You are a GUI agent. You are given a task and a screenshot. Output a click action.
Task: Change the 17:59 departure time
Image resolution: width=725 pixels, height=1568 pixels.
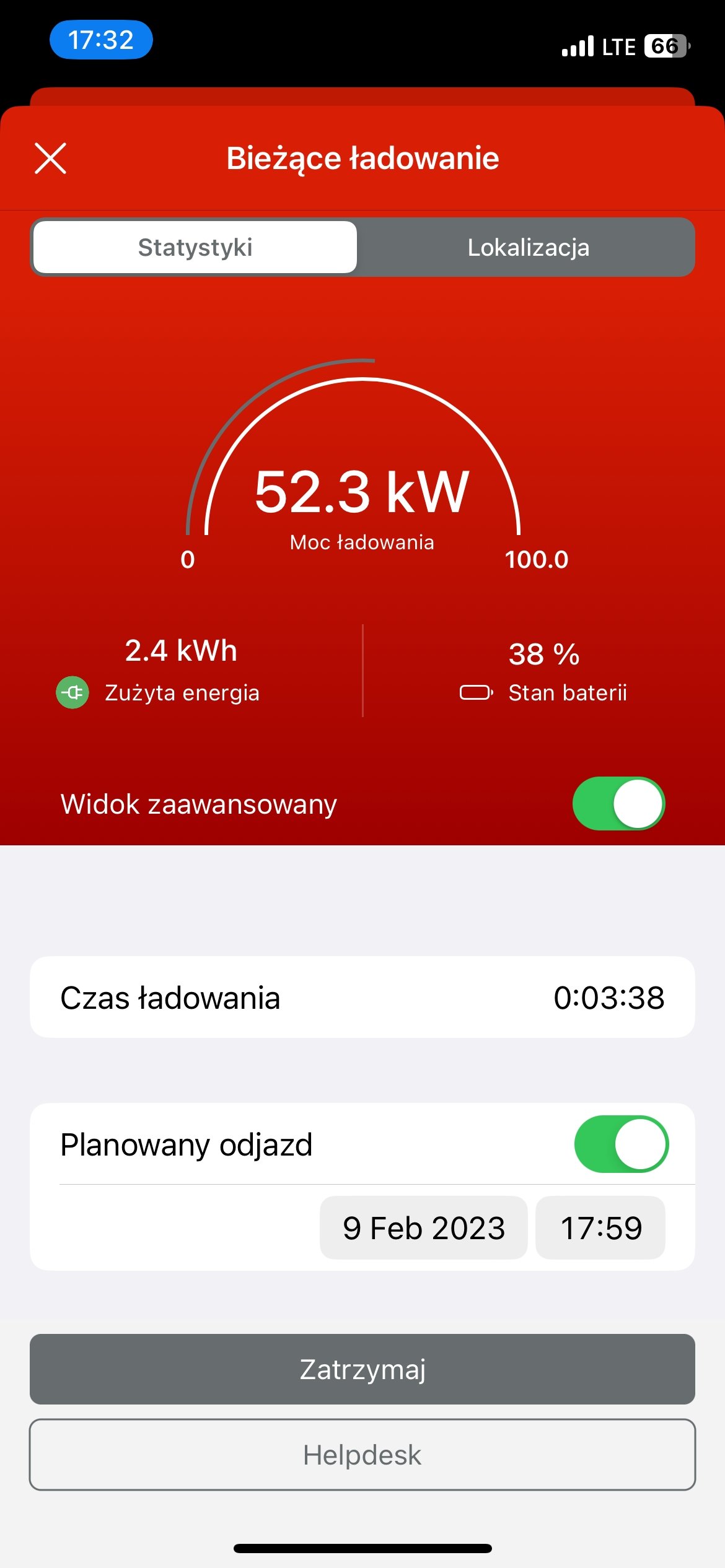600,1227
